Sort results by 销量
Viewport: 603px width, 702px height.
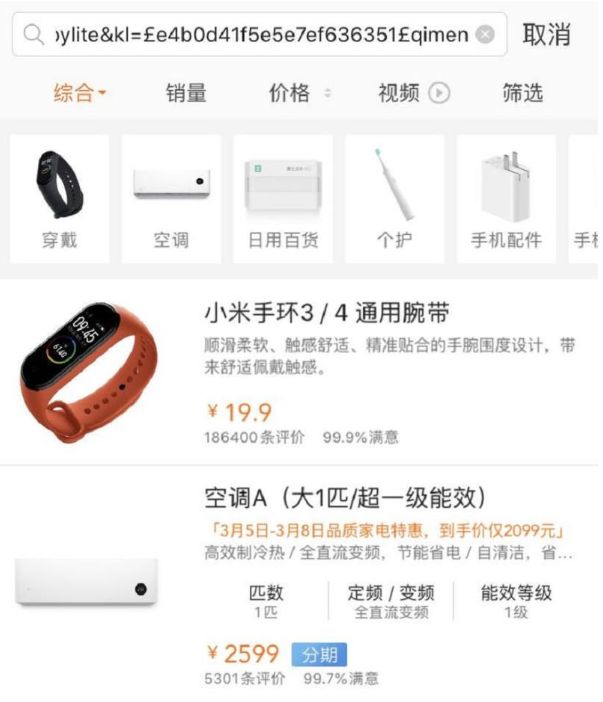(x=186, y=93)
